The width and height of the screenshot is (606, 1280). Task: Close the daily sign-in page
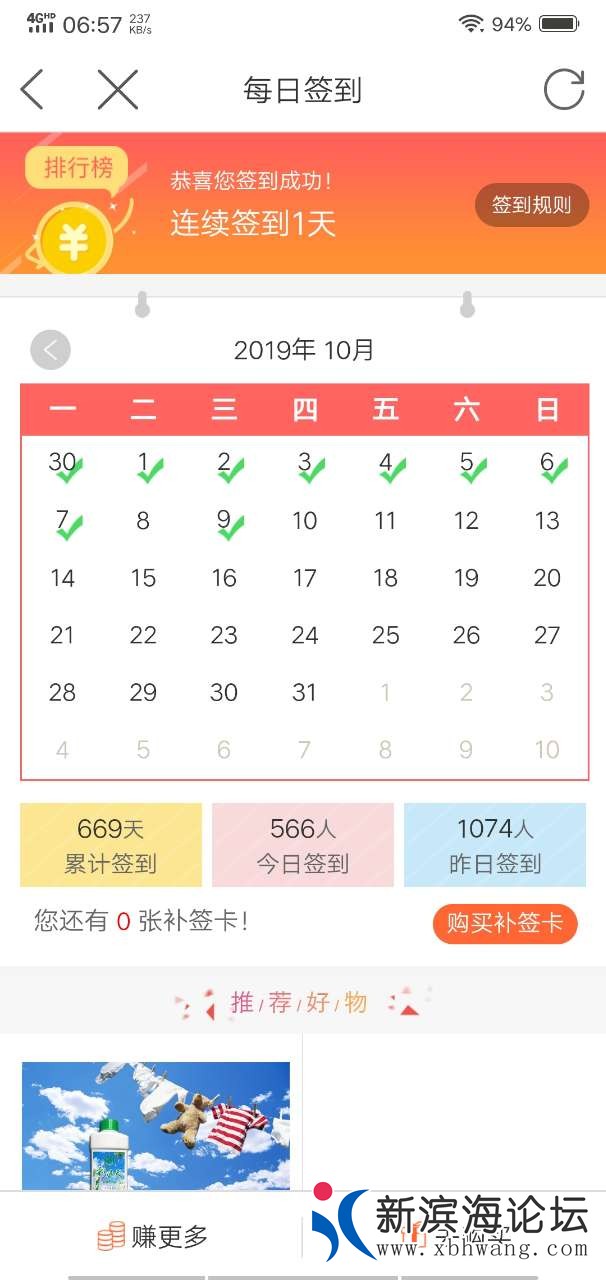click(x=117, y=90)
